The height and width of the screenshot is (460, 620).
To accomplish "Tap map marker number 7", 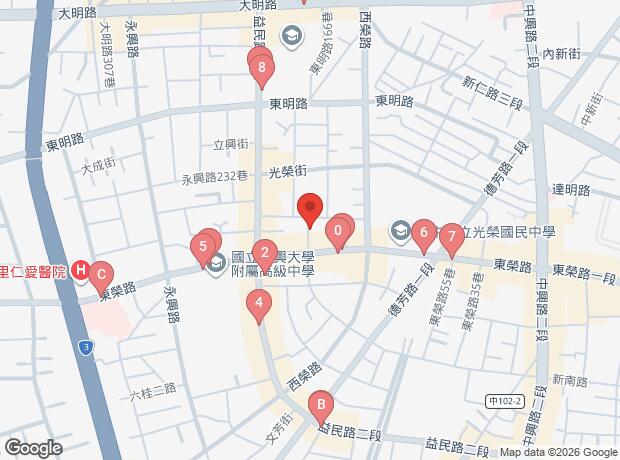I will click(451, 237).
